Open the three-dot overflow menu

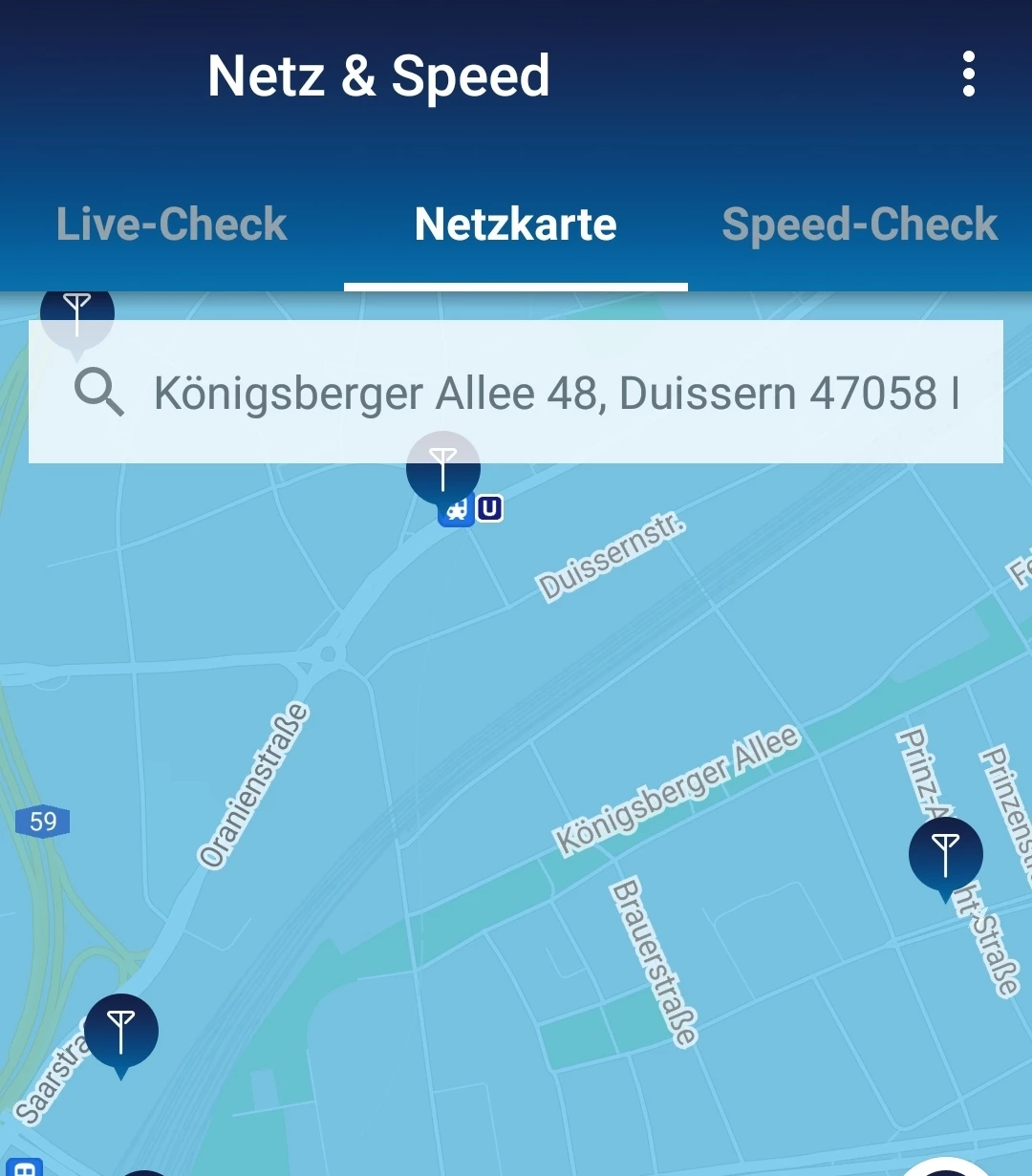pyautogui.click(x=969, y=75)
